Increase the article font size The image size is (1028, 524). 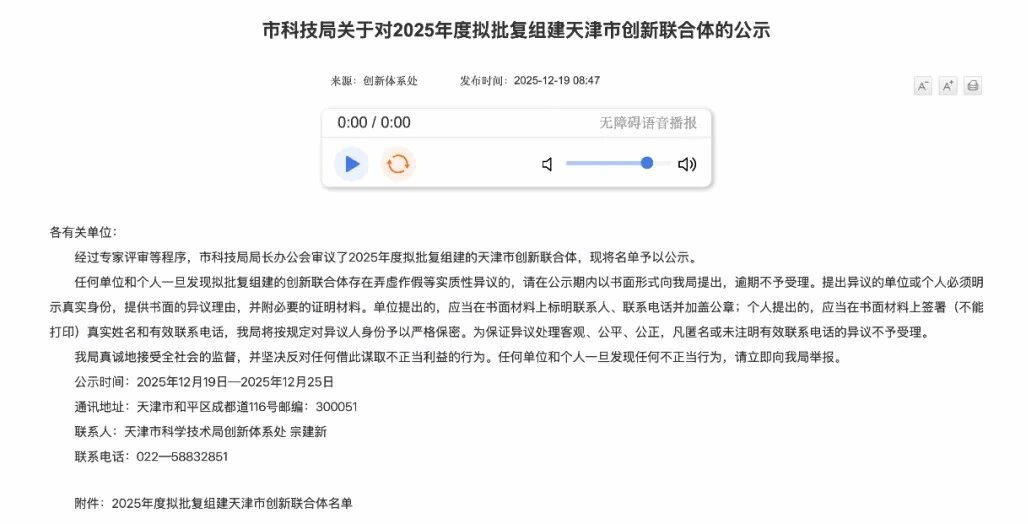pos(948,87)
